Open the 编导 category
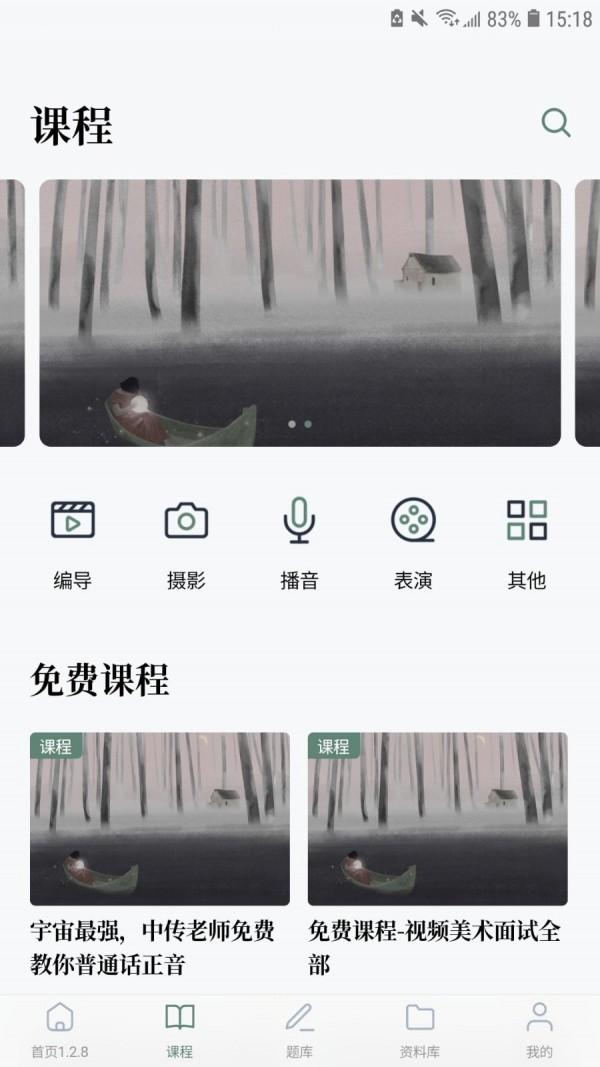Viewport: 600px width, 1067px height. (x=73, y=544)
